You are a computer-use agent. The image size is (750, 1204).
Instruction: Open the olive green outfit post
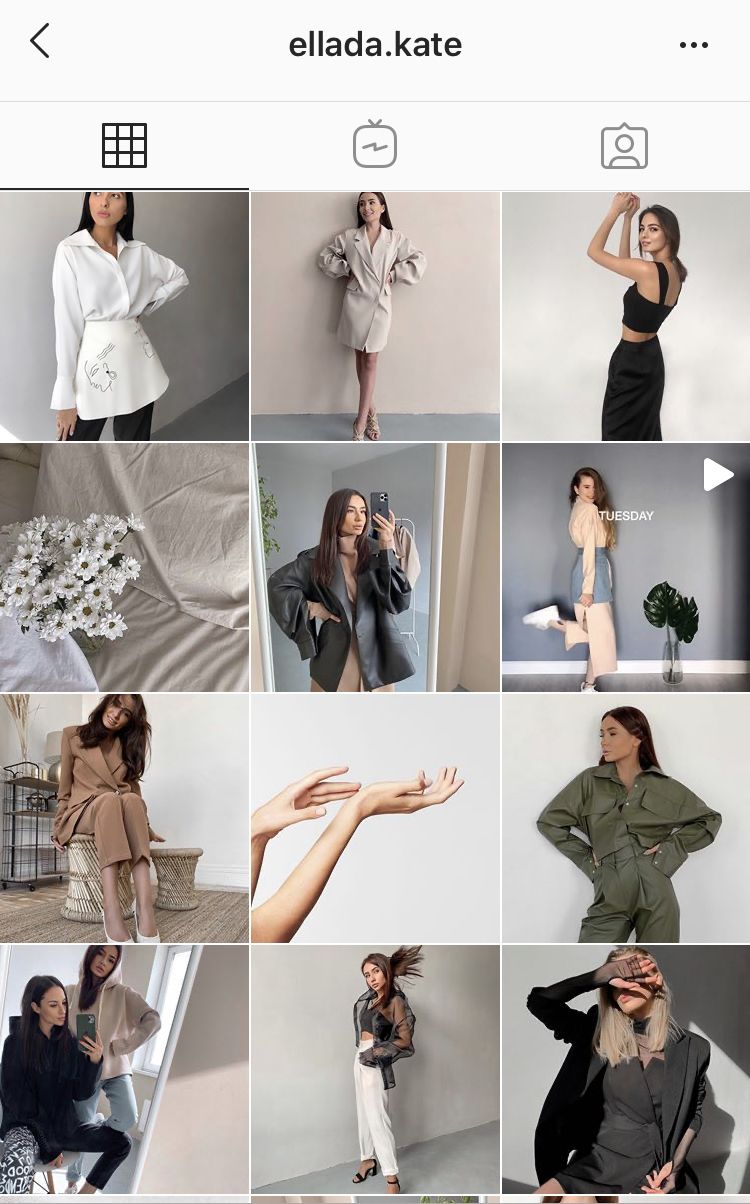(626, 818)
